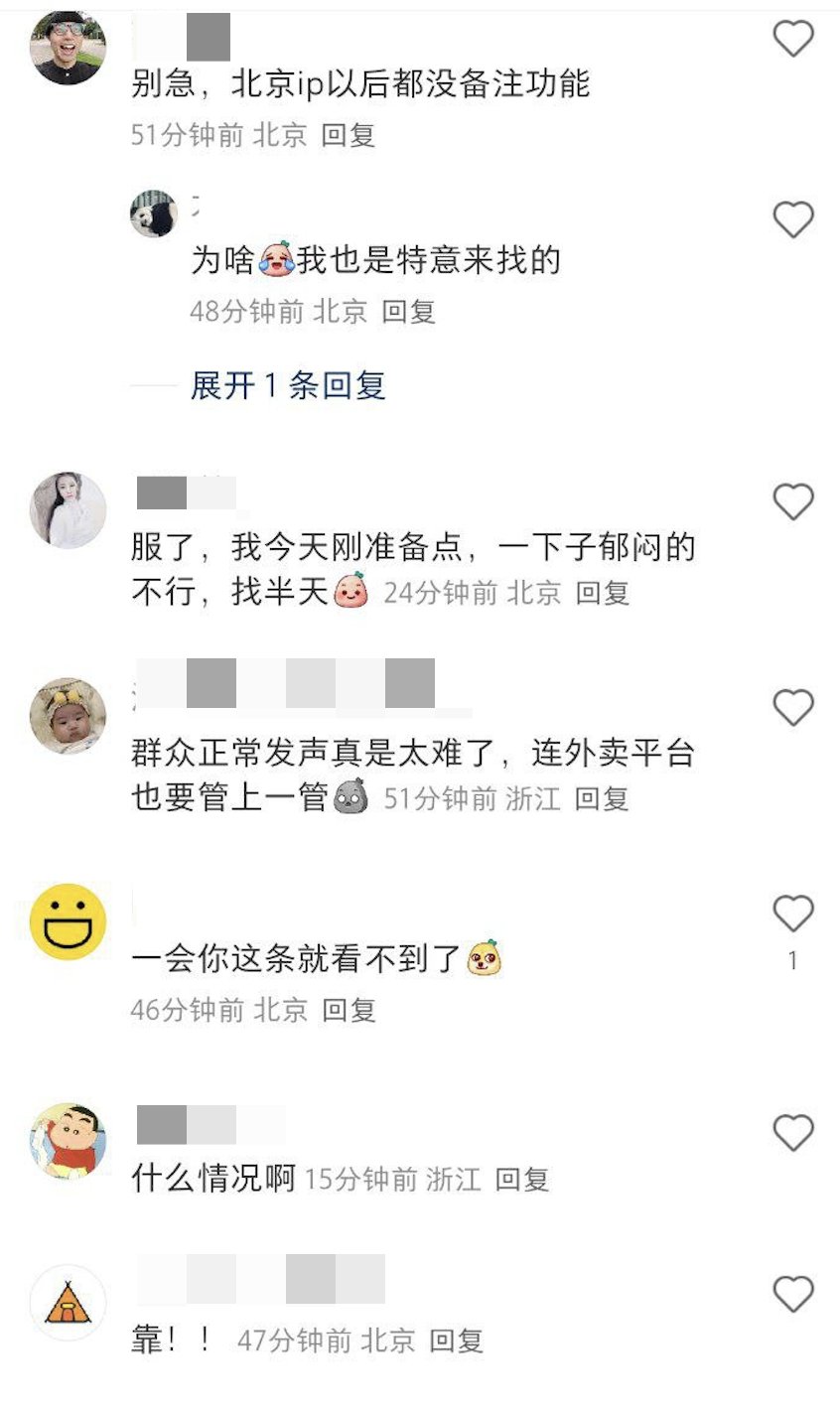View the panda avatar user's profile
The image size is (840, 1410).
point(154,213)
